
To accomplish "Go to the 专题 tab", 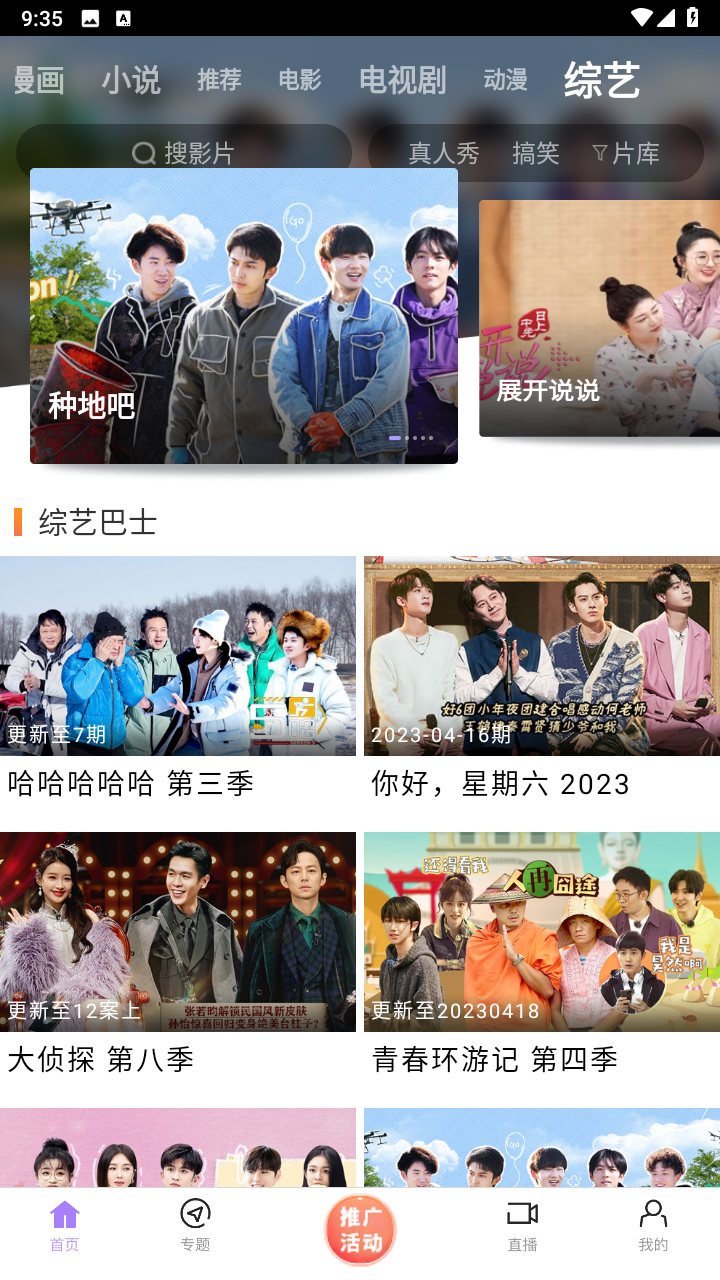I will pyautogui.click(x=195, y=1225).
